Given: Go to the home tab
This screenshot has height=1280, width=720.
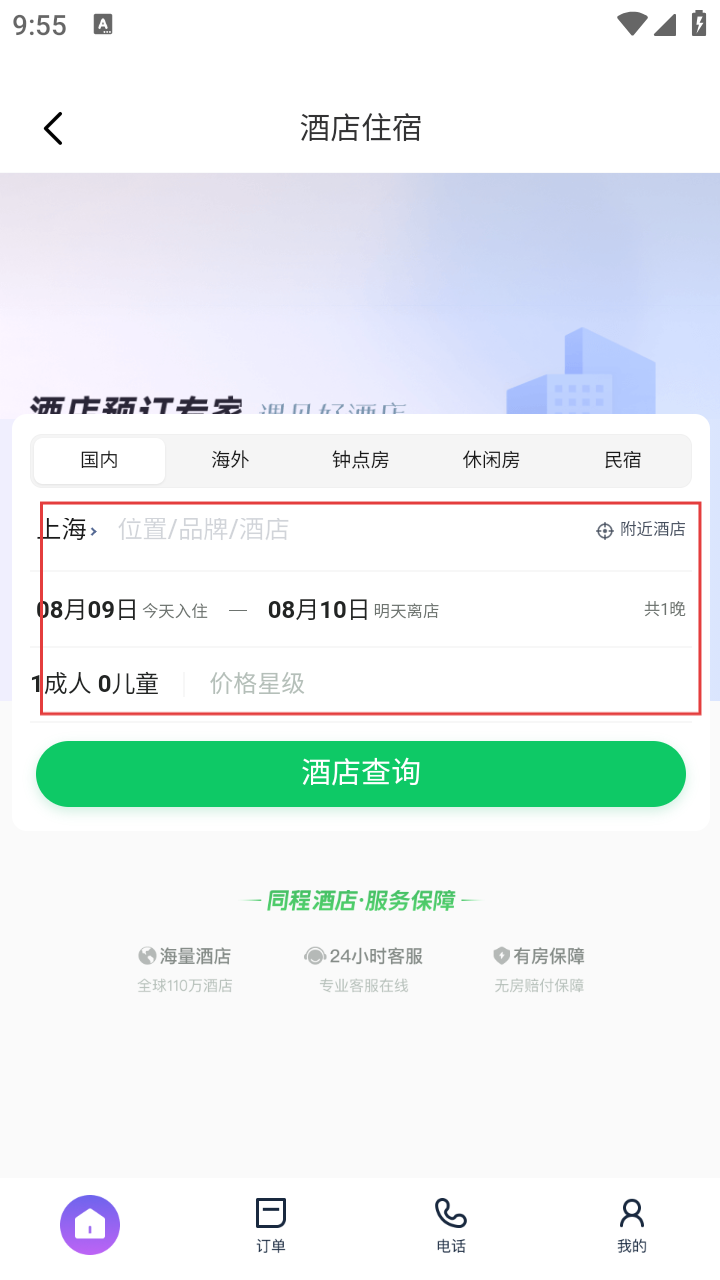Looking at the screenshot, I should click(x=90, y=1225).
